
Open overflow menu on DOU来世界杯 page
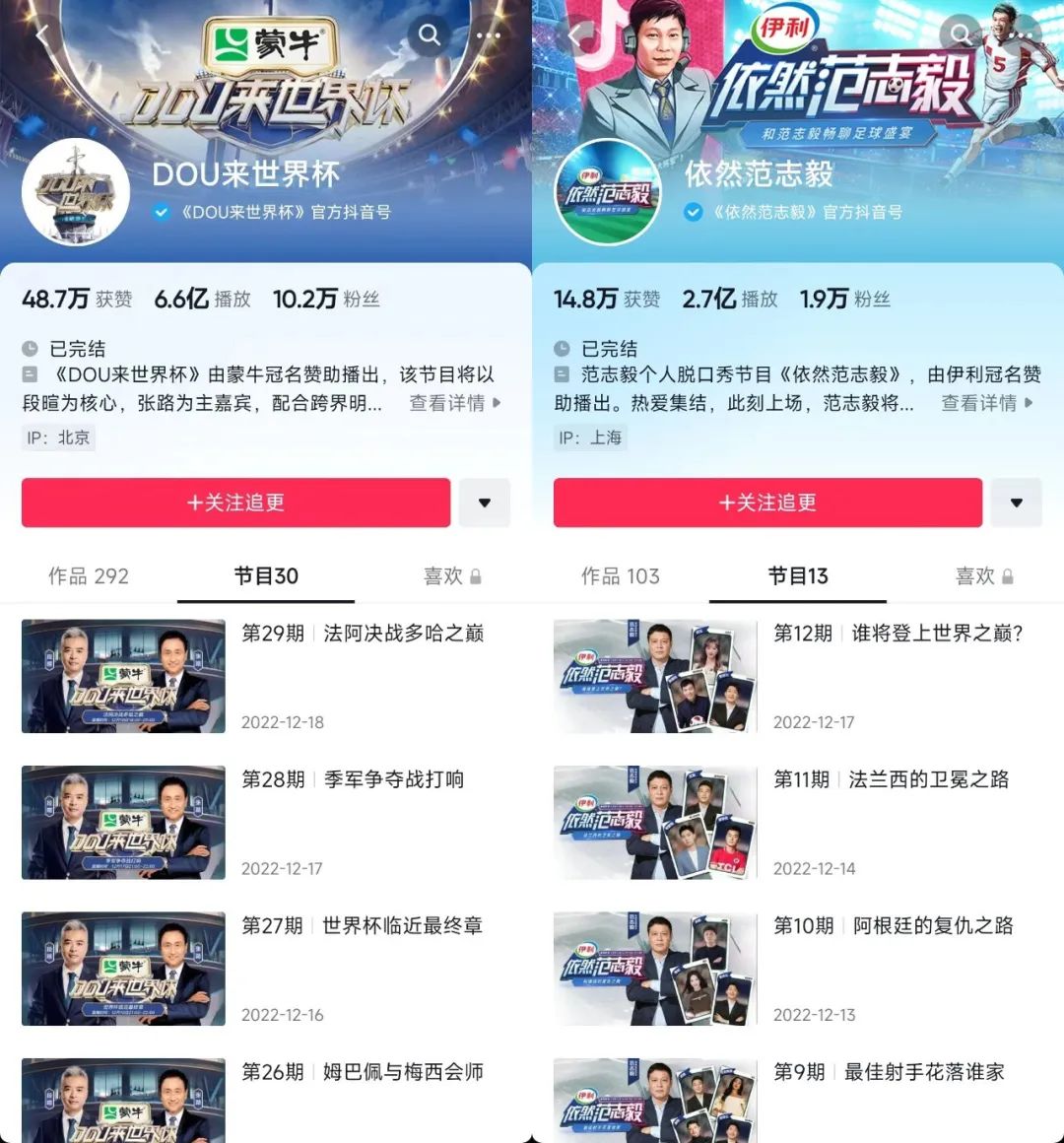489,35
